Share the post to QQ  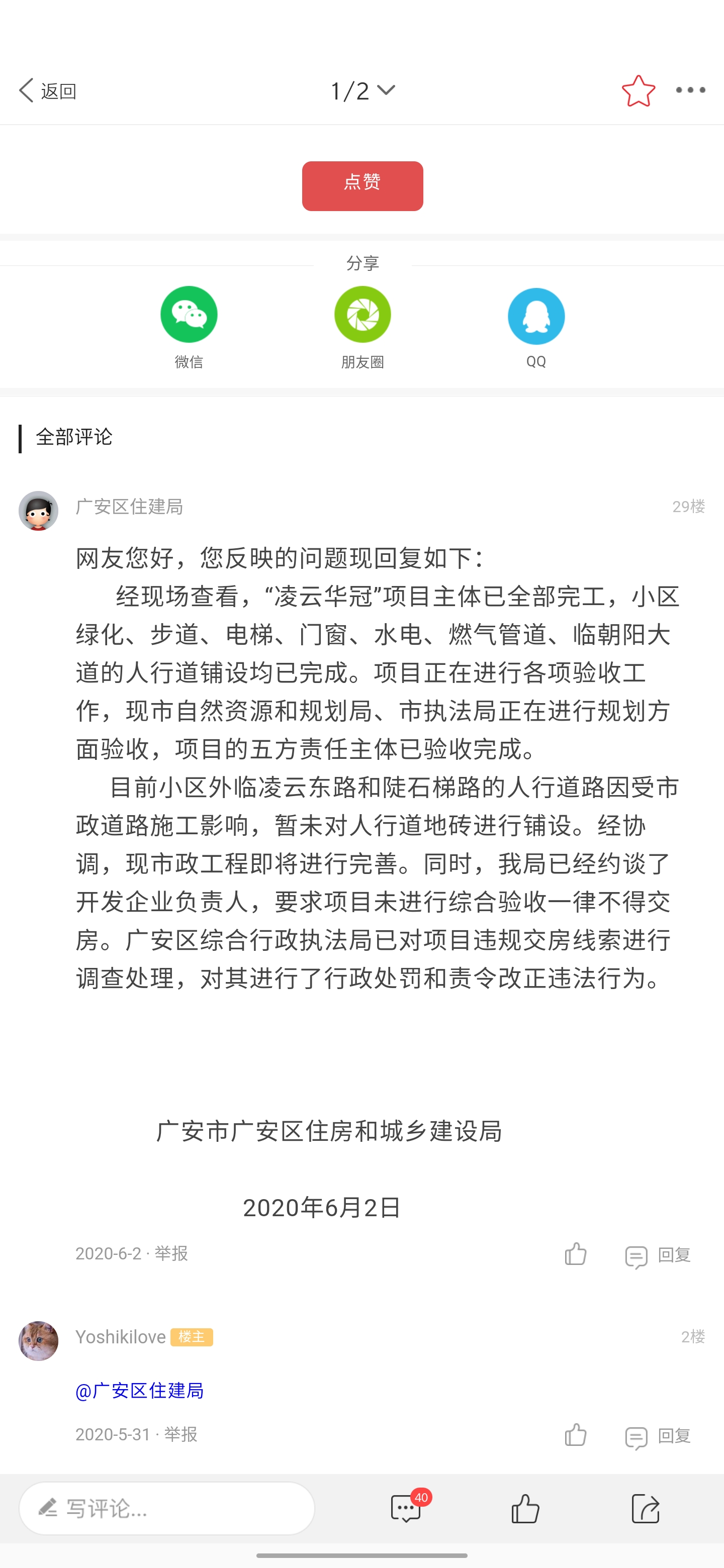[536, 316]
